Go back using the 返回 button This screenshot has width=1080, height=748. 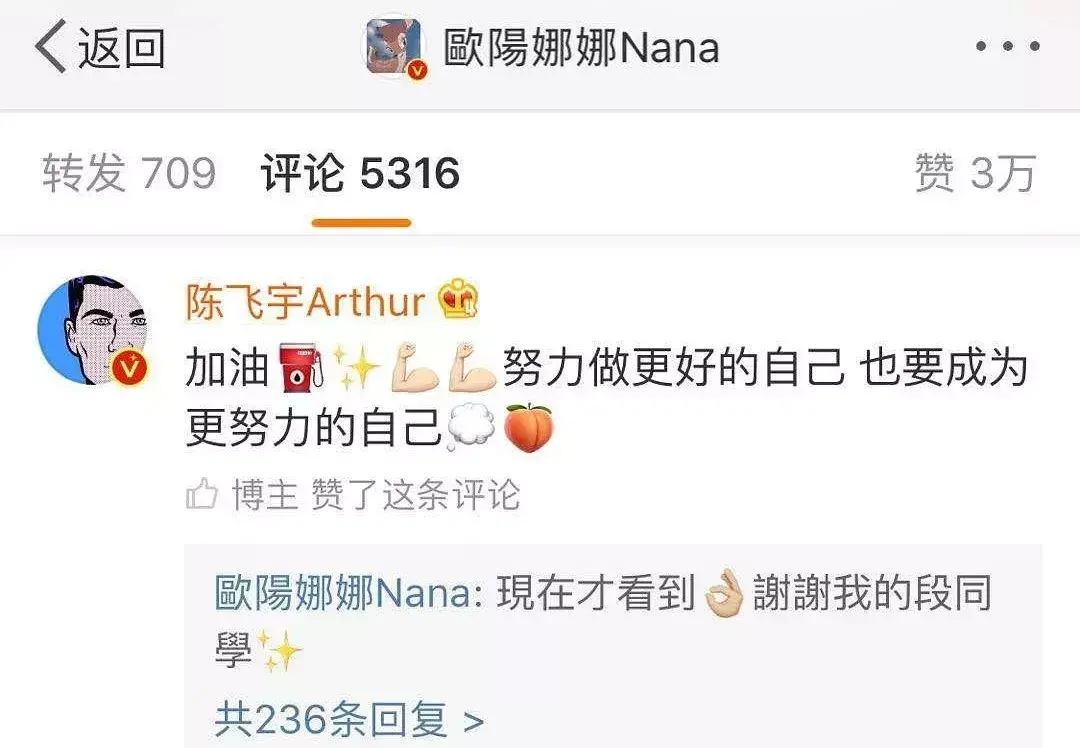(100, 48)
